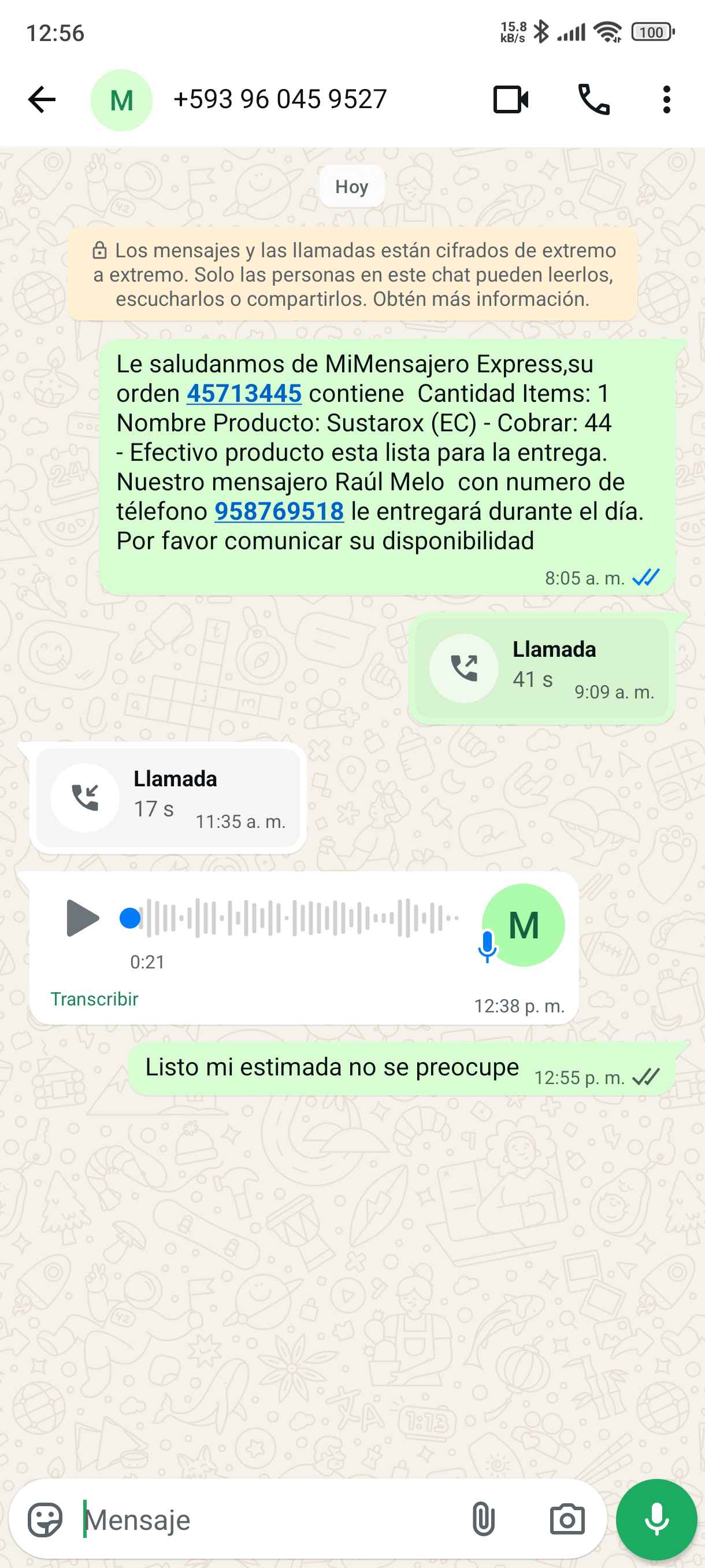This screenshot has height=1568, width=705.
Task: Open the emoji and sticker picker
Action: pyautogui.click(x=45, y=1520)
